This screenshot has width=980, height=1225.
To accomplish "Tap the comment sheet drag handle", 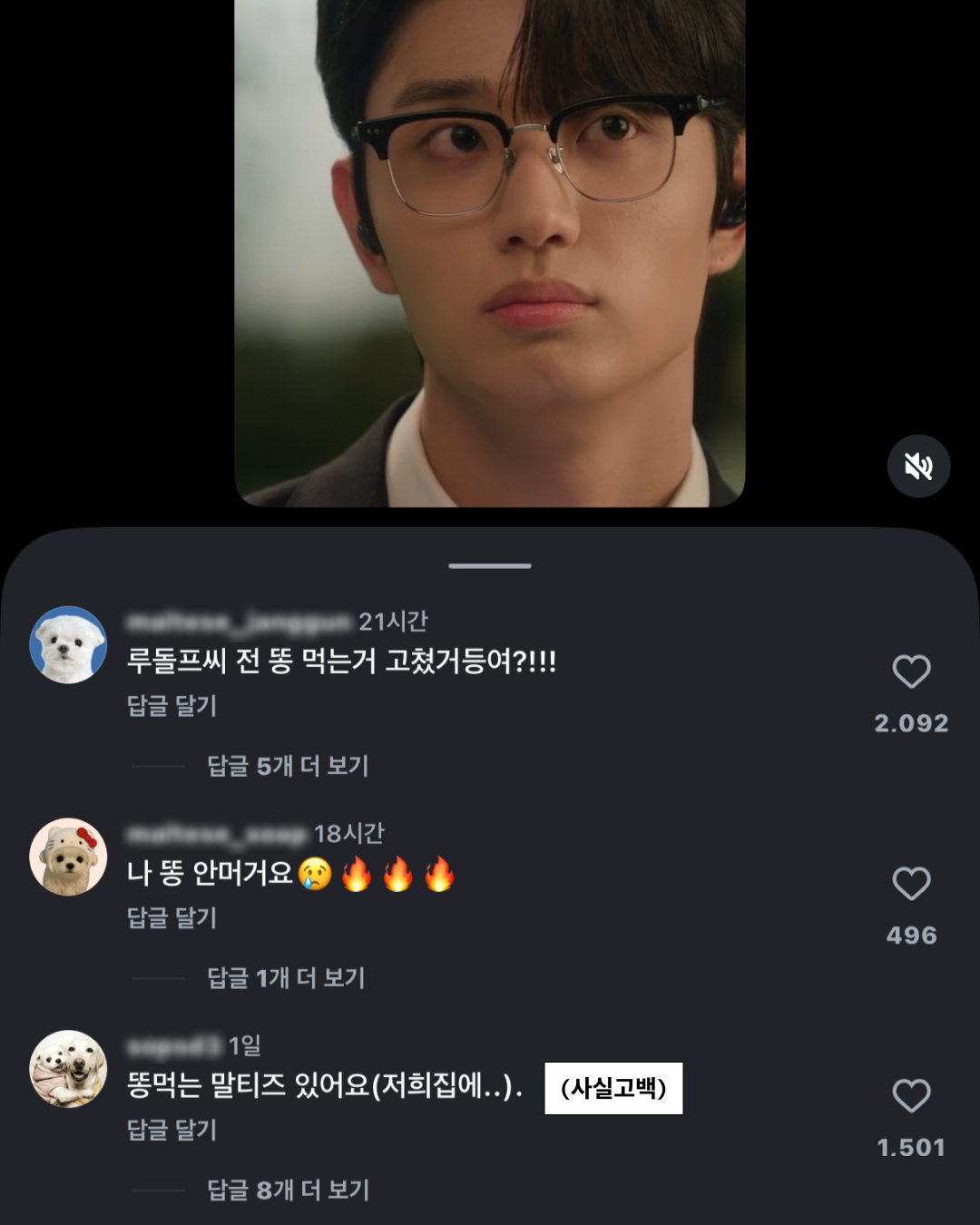I will [x=490, y=566].
